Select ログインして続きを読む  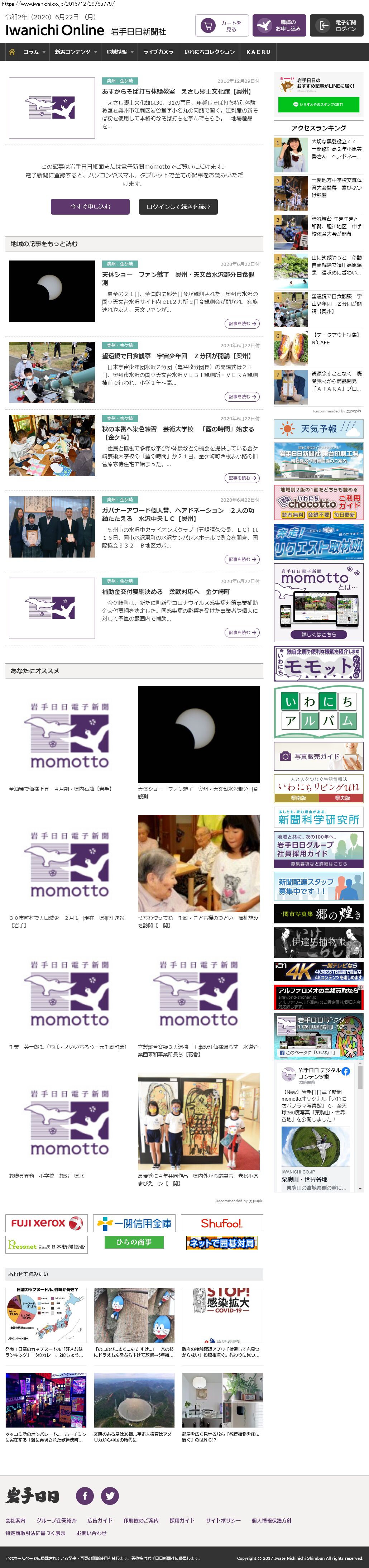178,206
